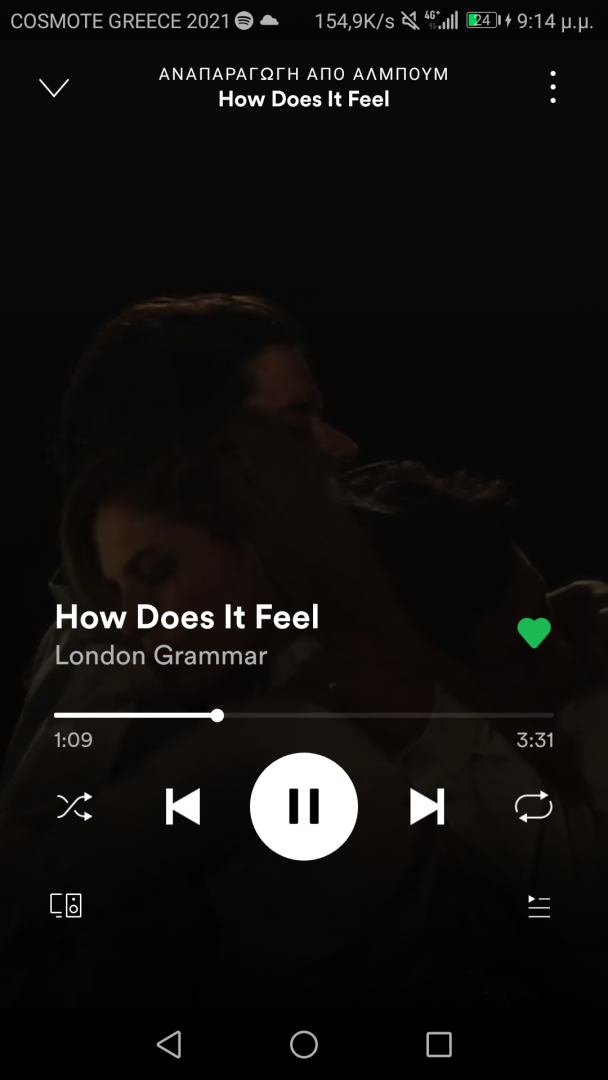The height and width of the screenshot is (1080, 608).
Task: Open London Grammar artist page
Action: coord(161,656)
